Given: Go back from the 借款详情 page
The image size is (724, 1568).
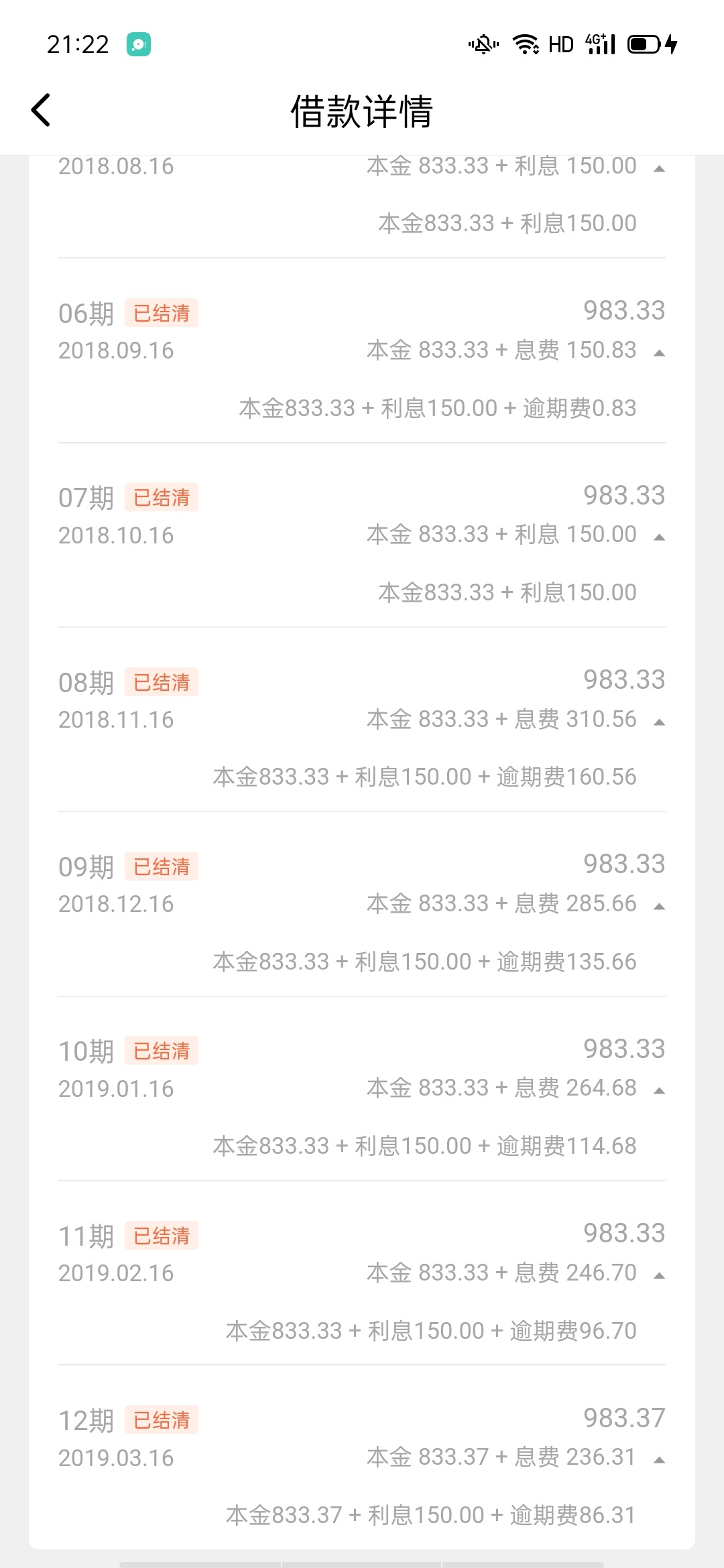Looking at the screenshot, I should point(41,110).
